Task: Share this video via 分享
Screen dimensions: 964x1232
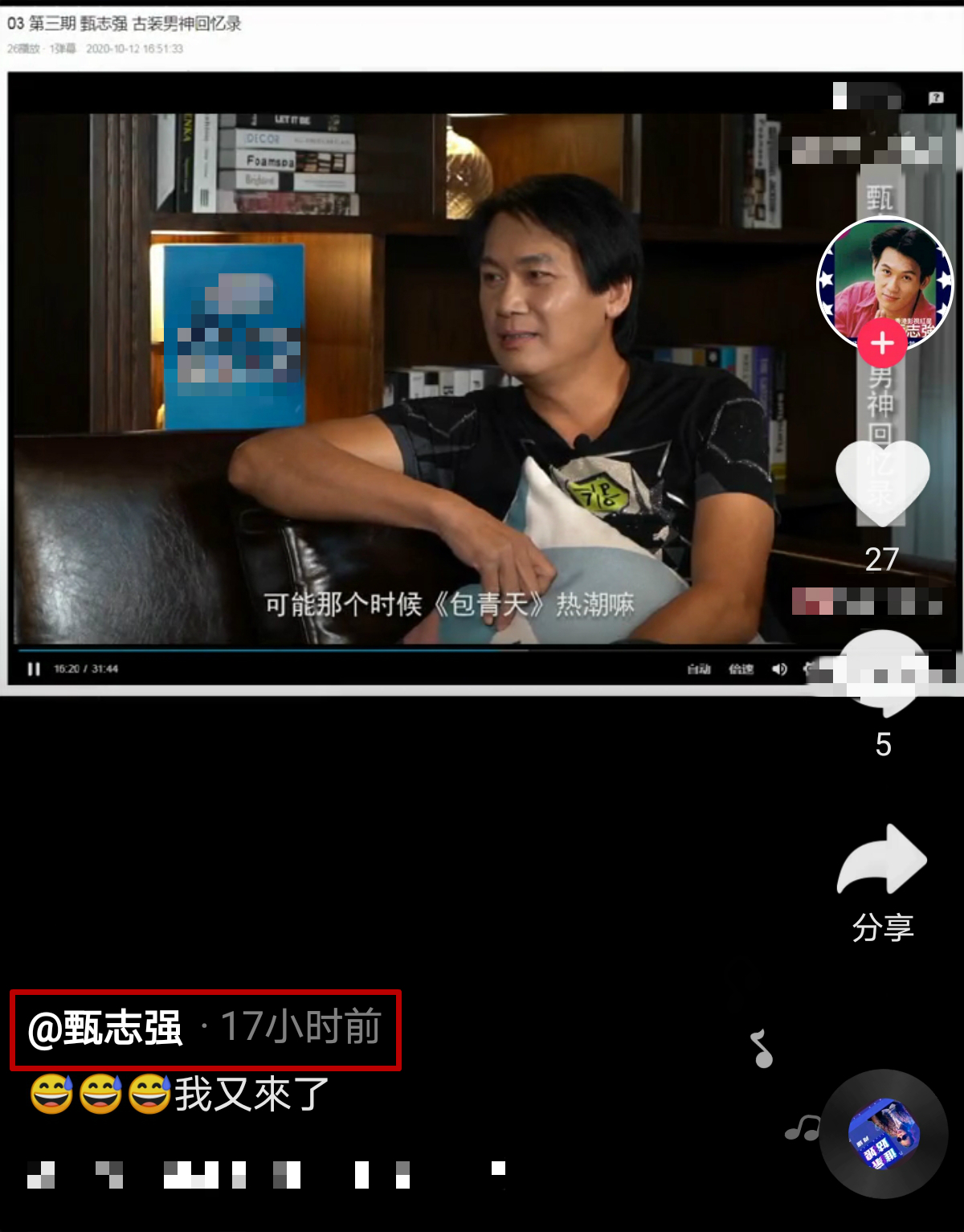Action: [x=882, y=862]
